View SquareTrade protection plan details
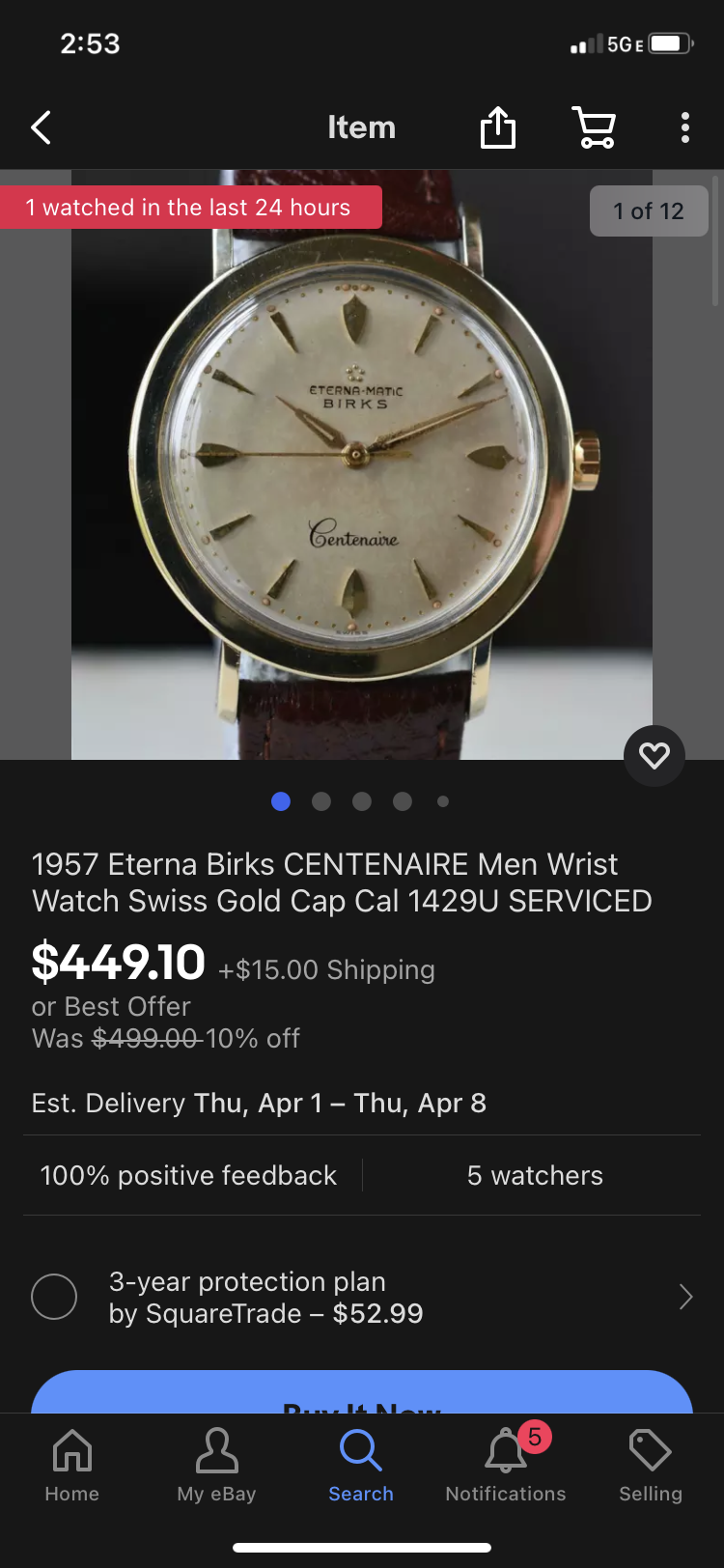The width and height of the screenshot is (724, 1568). click(685, 1297)
